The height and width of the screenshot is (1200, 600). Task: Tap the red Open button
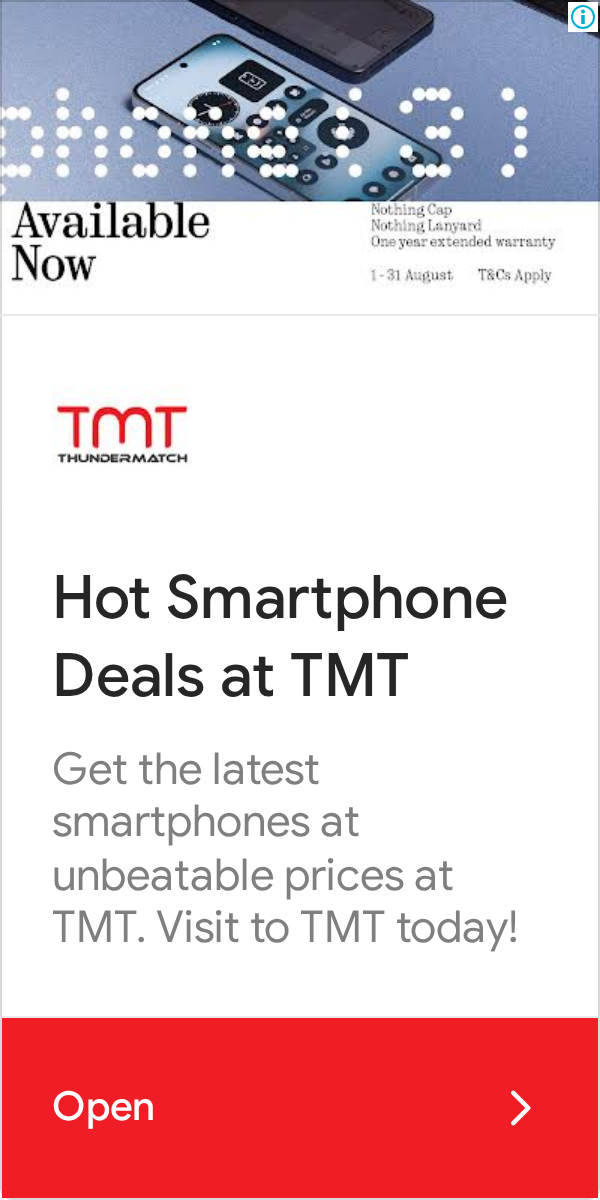[300, 1107]
